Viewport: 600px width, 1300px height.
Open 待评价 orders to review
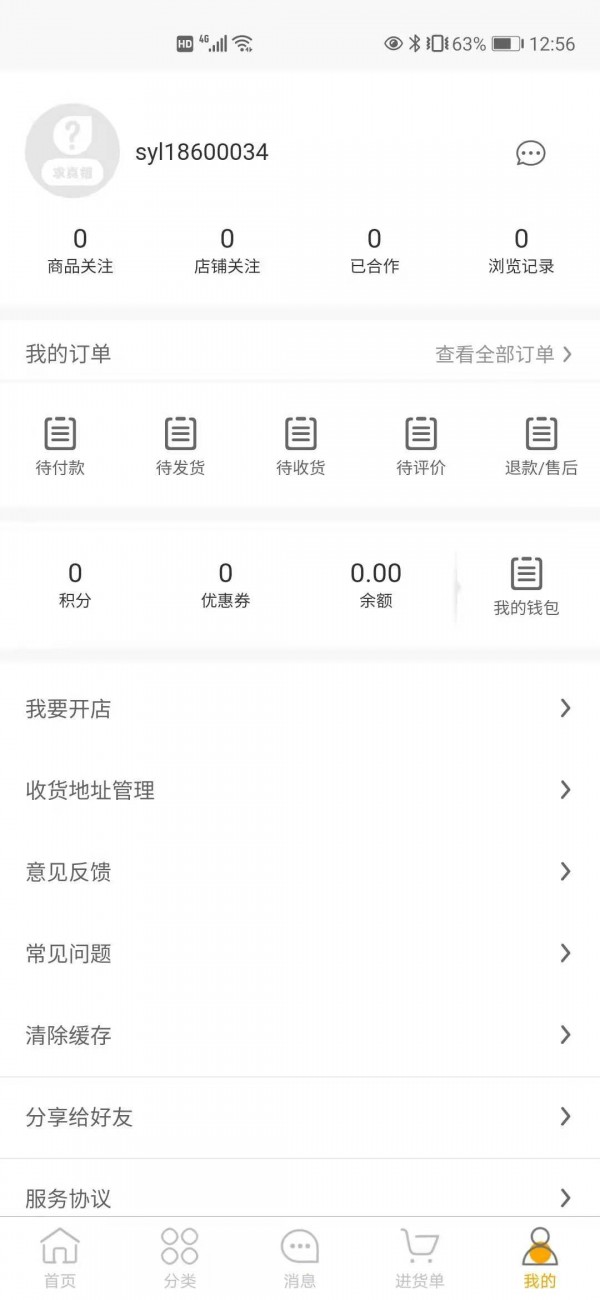[x=421, y=446]
